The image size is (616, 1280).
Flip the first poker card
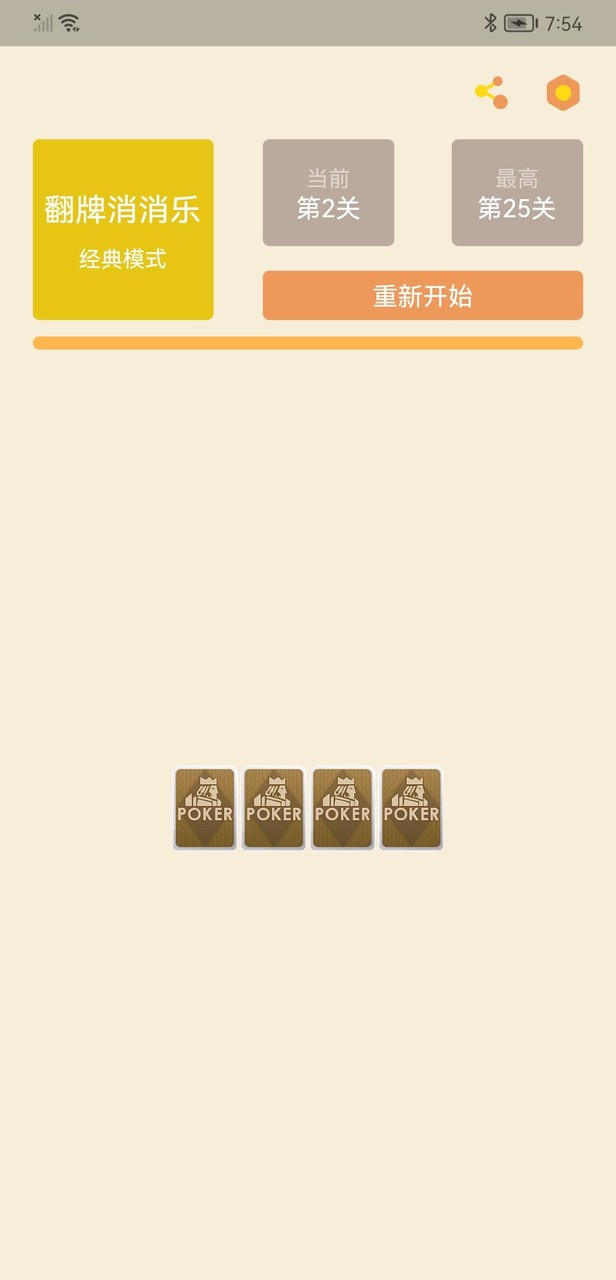205,808
